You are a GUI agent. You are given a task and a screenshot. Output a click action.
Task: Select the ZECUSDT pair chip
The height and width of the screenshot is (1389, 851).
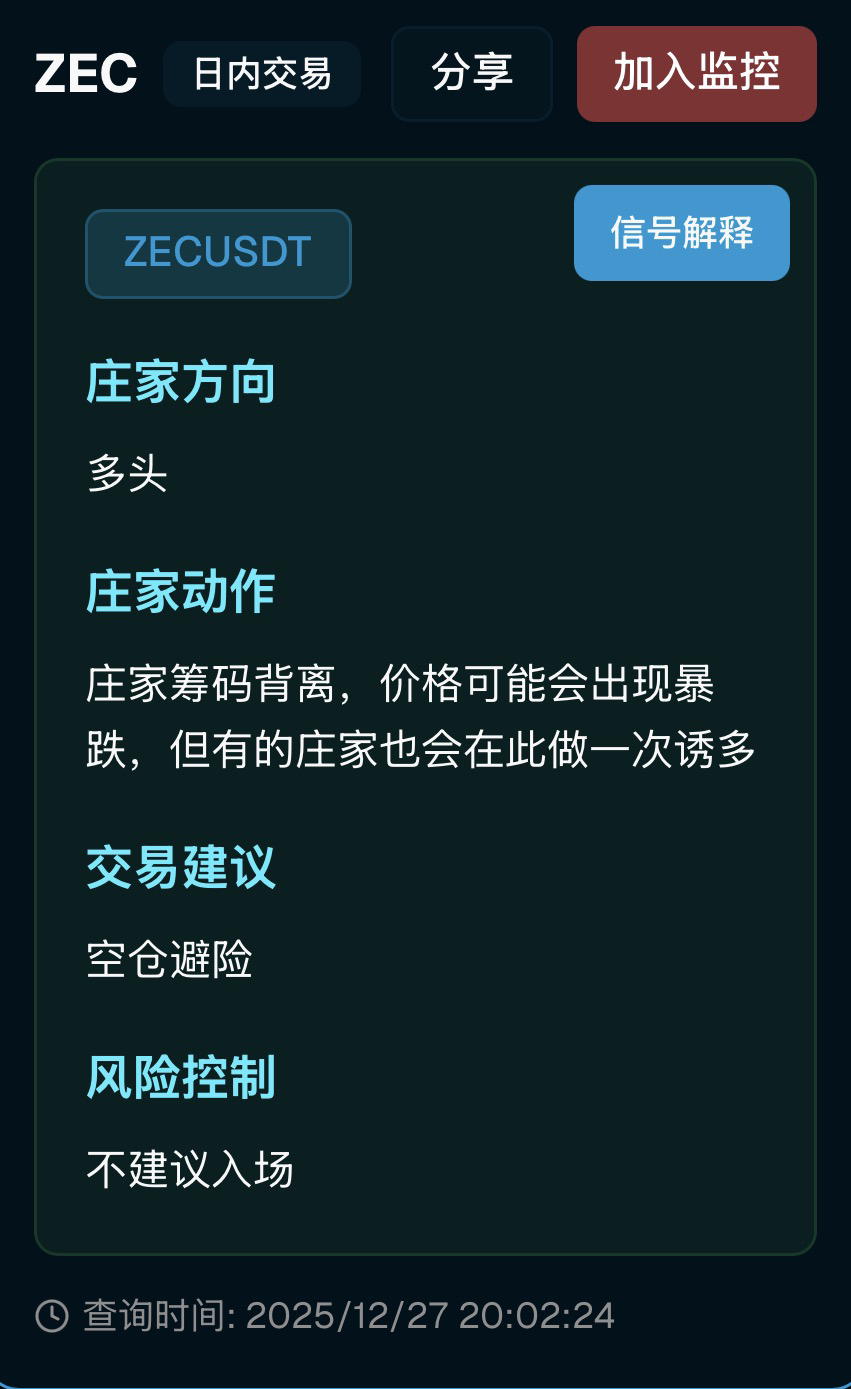(x=218, y=253)
